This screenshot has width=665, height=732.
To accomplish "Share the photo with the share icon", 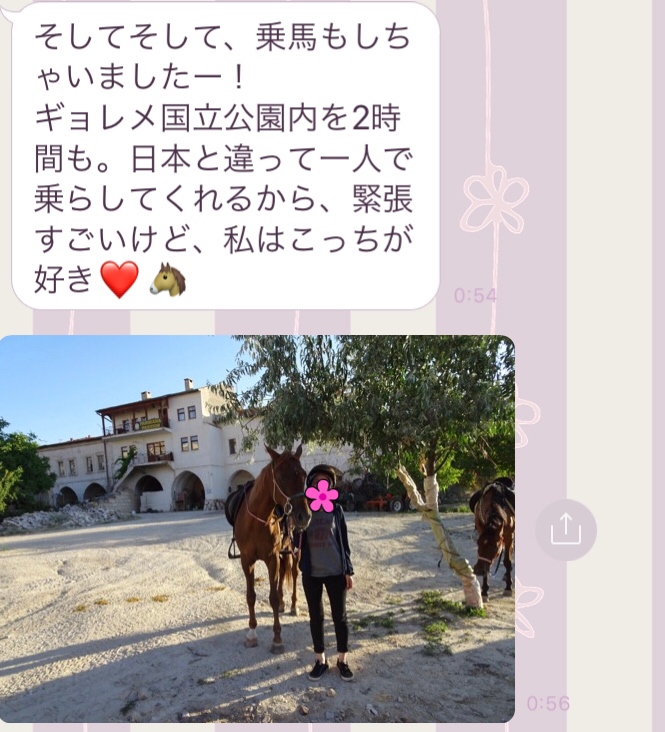I will click(x=565, y=530).
